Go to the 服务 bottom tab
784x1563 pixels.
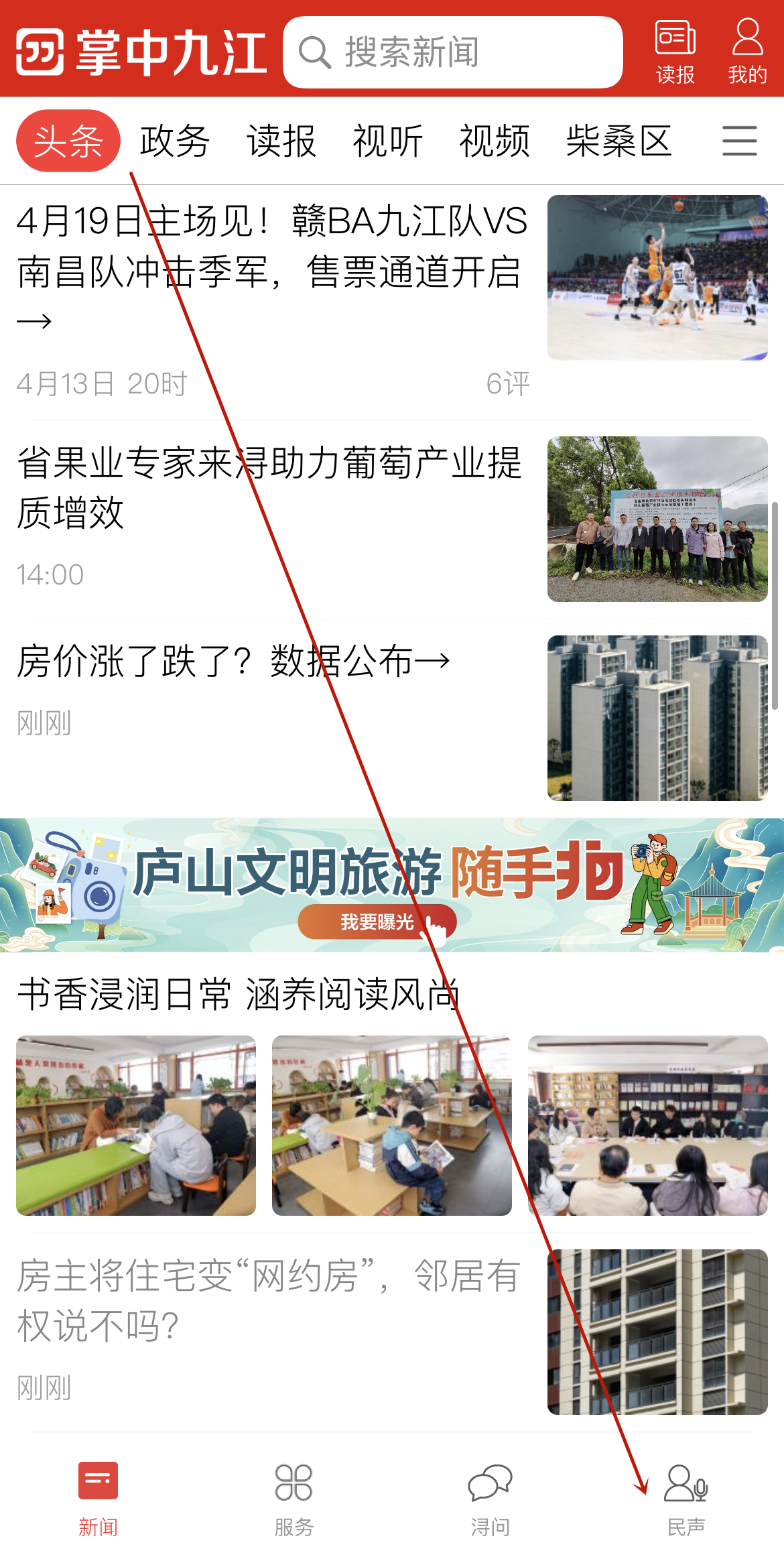pyautogui.click(x=293, y=1497)
